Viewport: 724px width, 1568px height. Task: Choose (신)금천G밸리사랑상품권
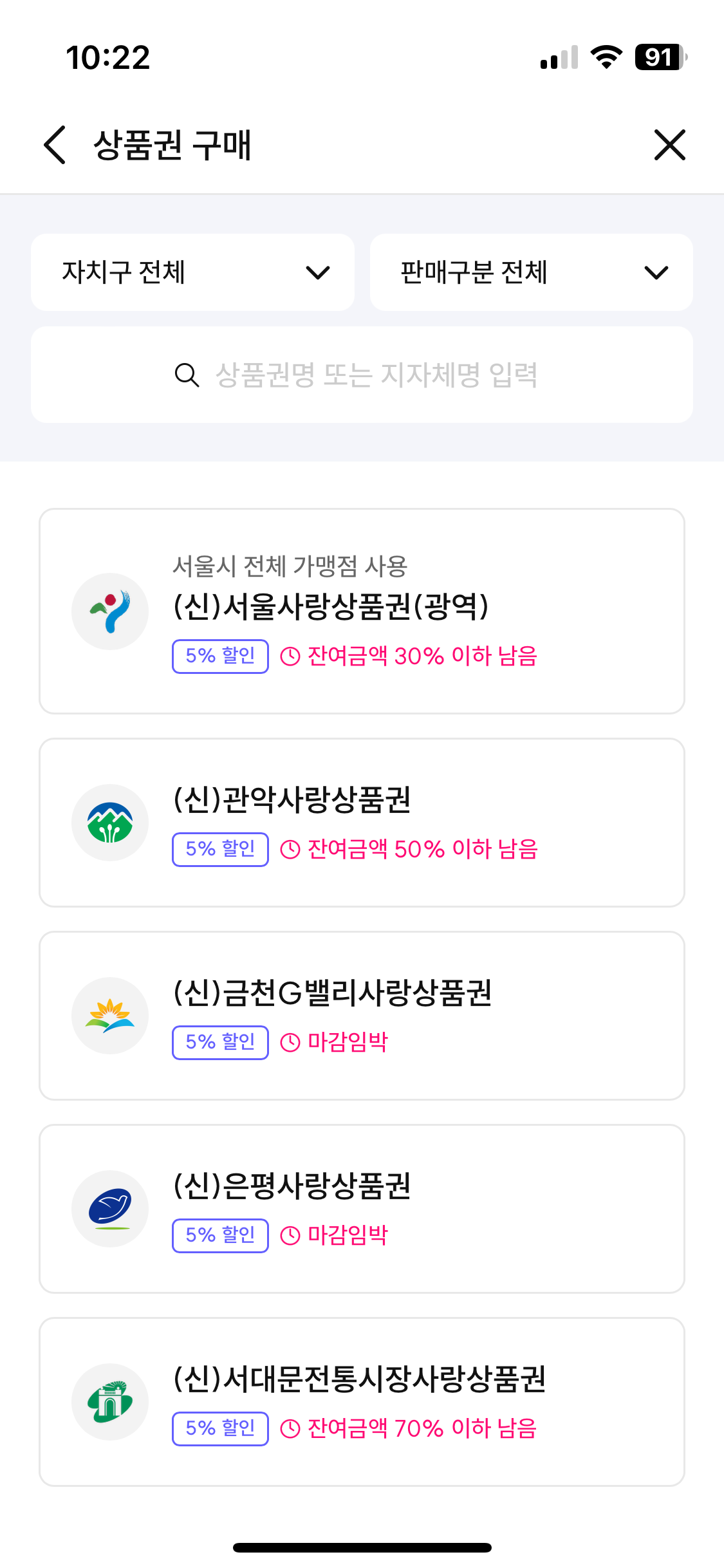point(362,1016)
